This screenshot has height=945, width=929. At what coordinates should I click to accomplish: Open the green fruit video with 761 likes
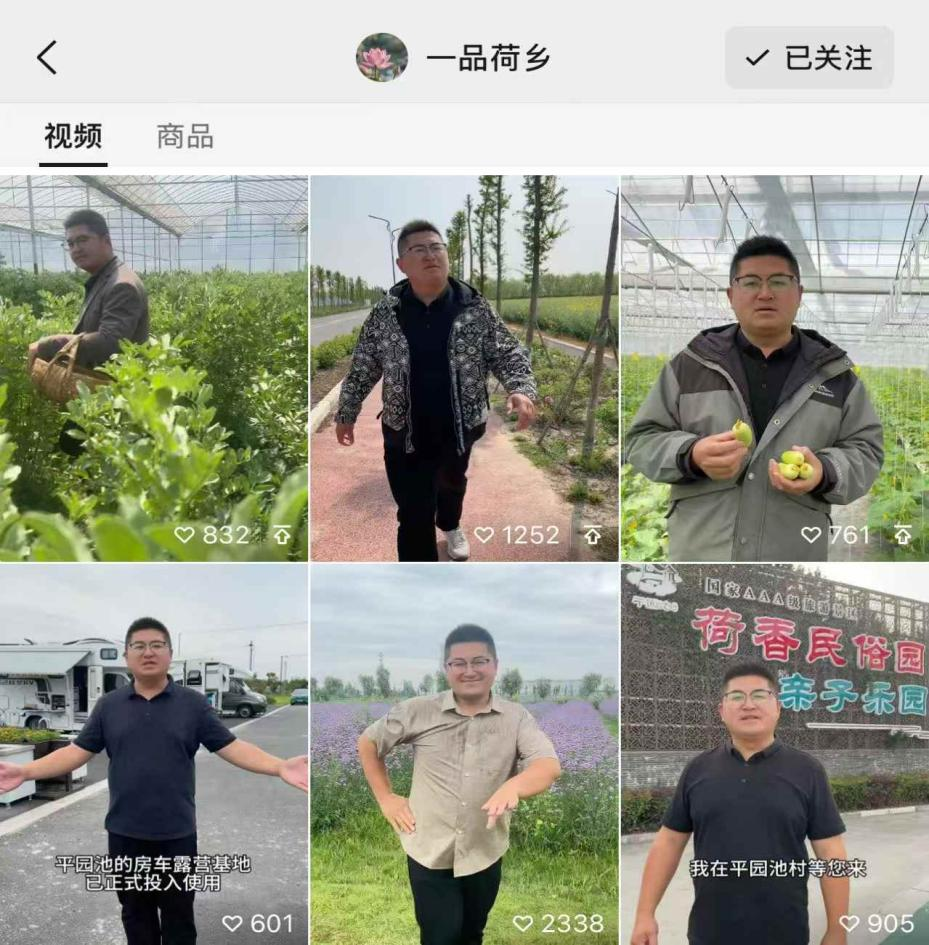pos(774,368)
